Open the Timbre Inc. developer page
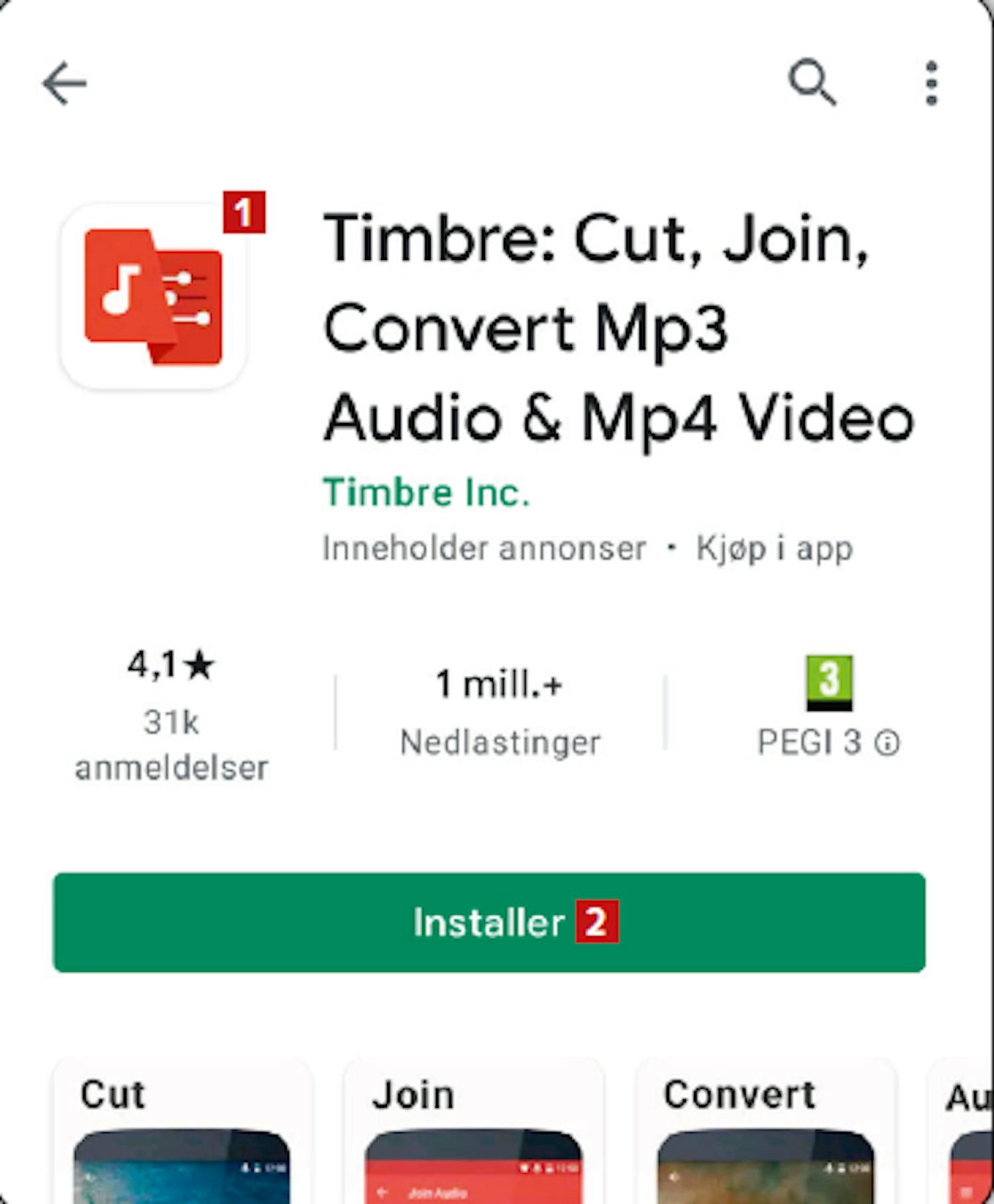Viewport: 994px width, 1204px height. 426,493
